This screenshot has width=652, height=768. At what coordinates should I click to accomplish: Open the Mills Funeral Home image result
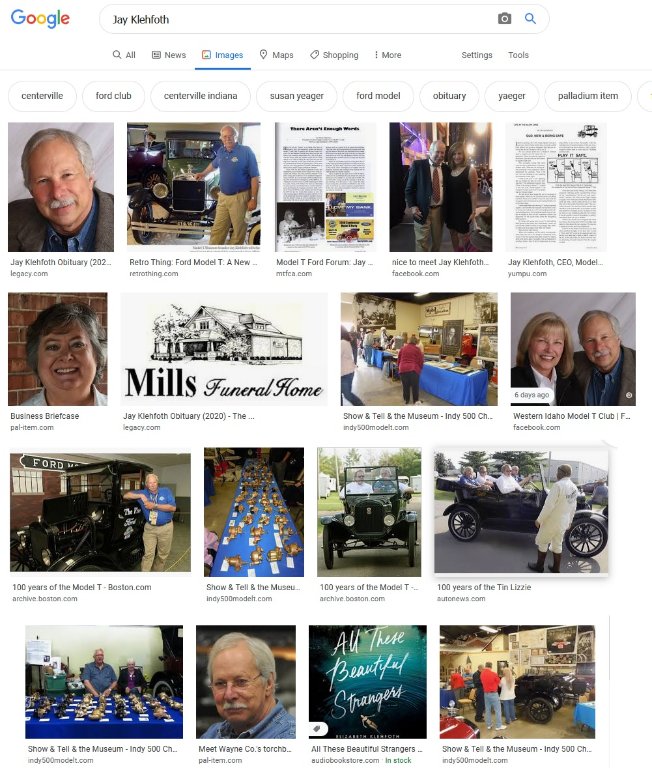(224, 349)
